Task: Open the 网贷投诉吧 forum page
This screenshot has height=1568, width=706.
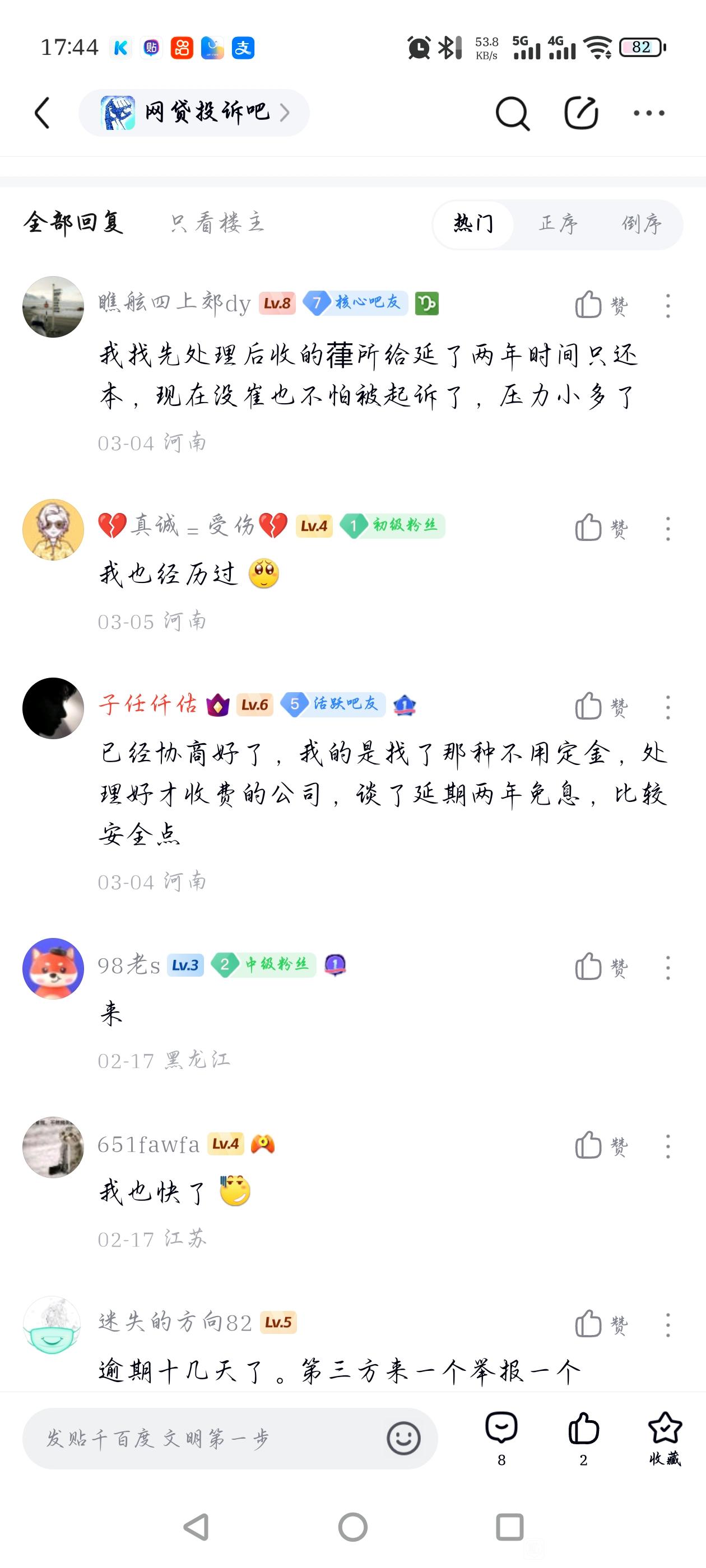Action: pos(194,113)
